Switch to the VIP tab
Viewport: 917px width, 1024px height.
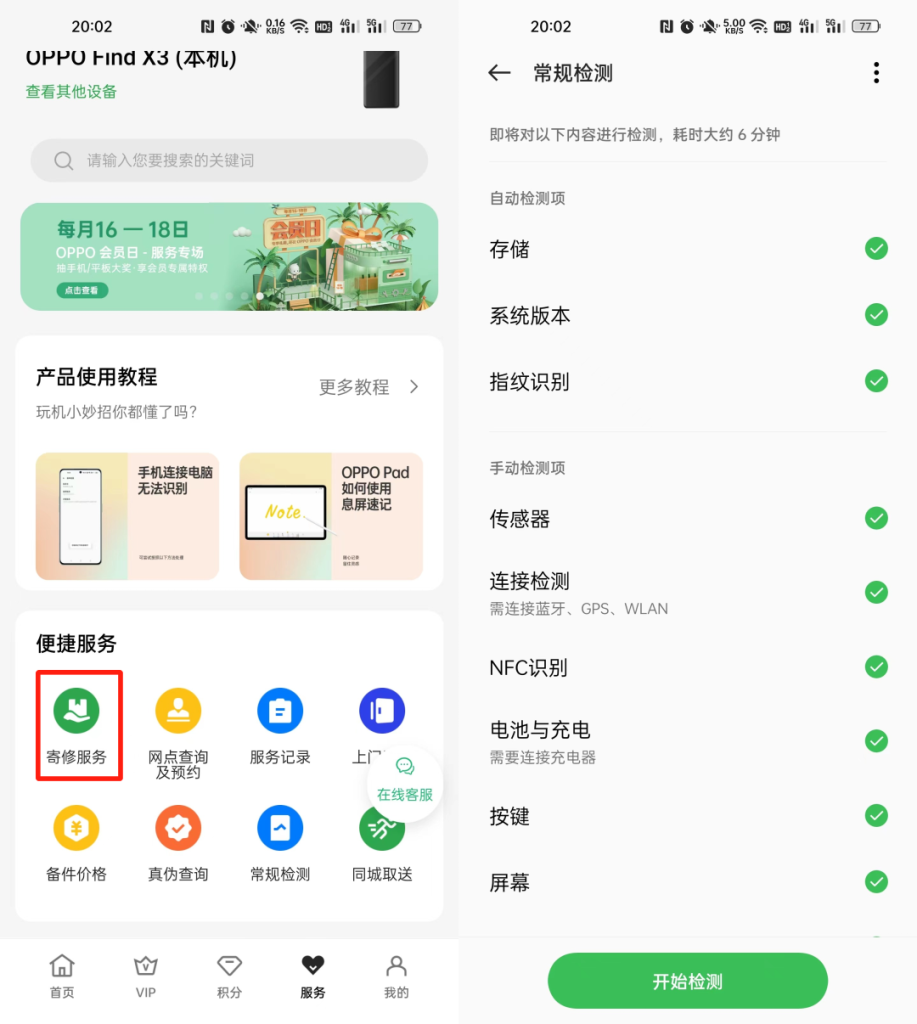pyautogui.click(x=146, y=977)
